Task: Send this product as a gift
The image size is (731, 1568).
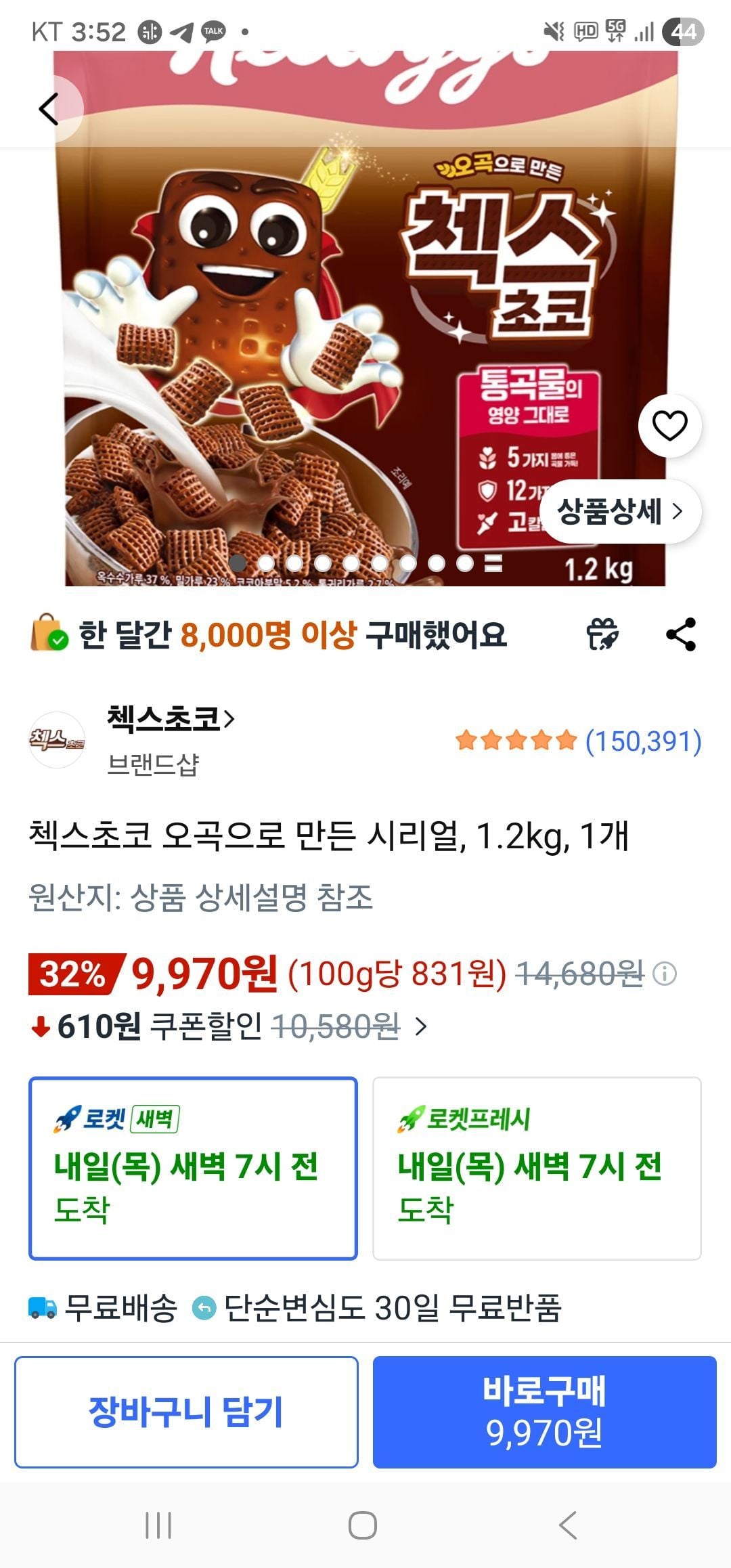Action: (x=602, y=635)
